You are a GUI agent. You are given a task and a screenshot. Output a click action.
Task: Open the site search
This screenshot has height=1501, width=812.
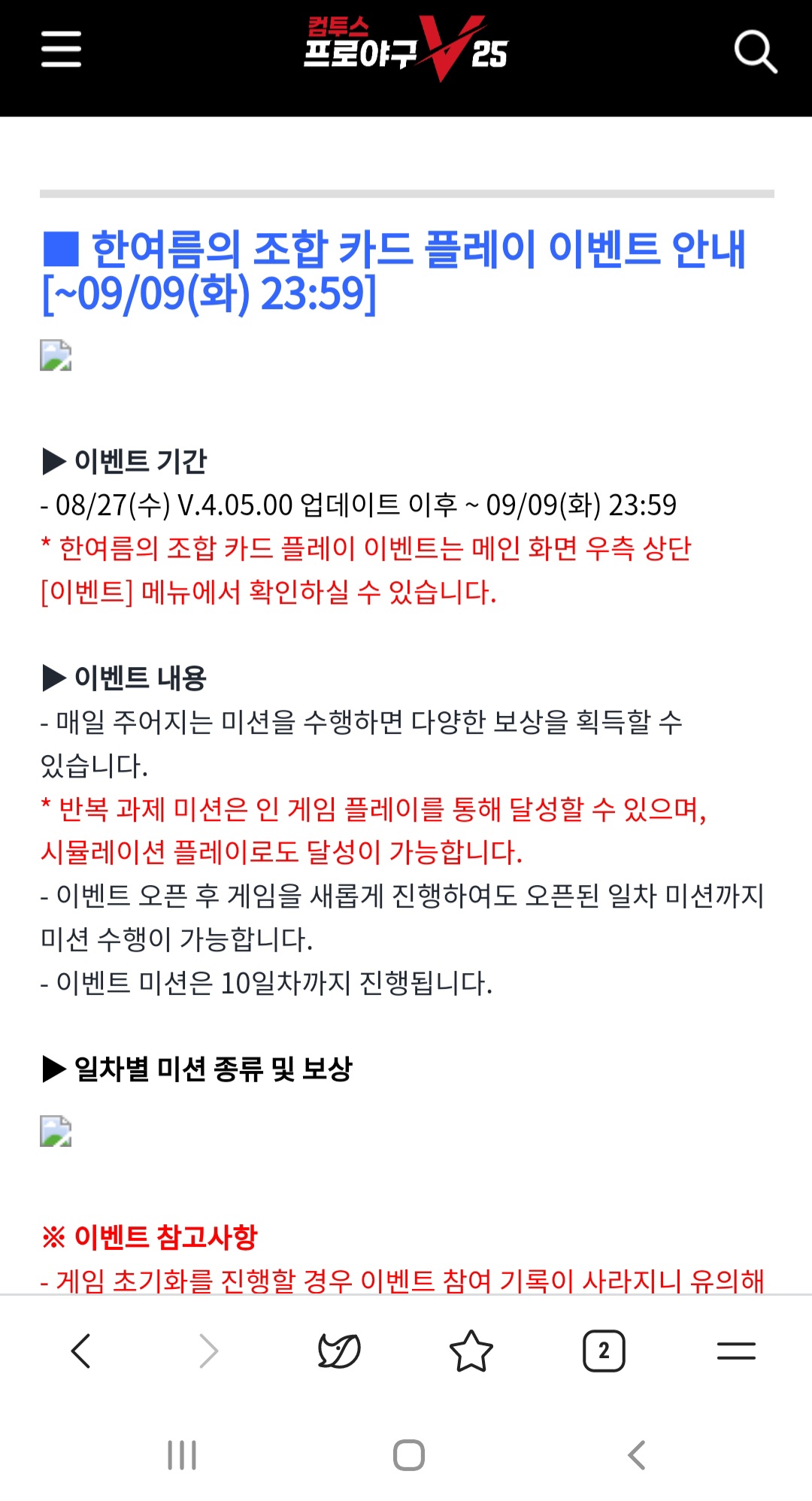click(755, 51)
